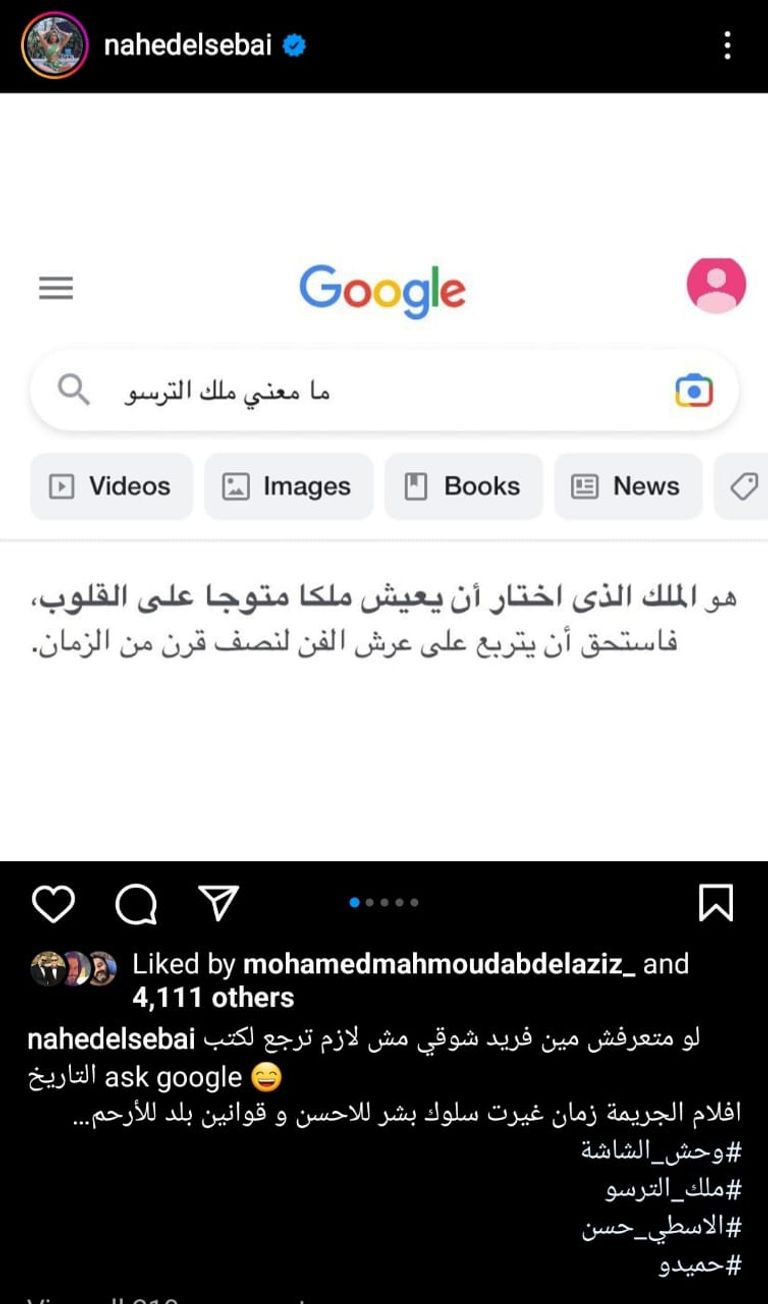Open nahedelsebai's story avatar

point(54,46)
